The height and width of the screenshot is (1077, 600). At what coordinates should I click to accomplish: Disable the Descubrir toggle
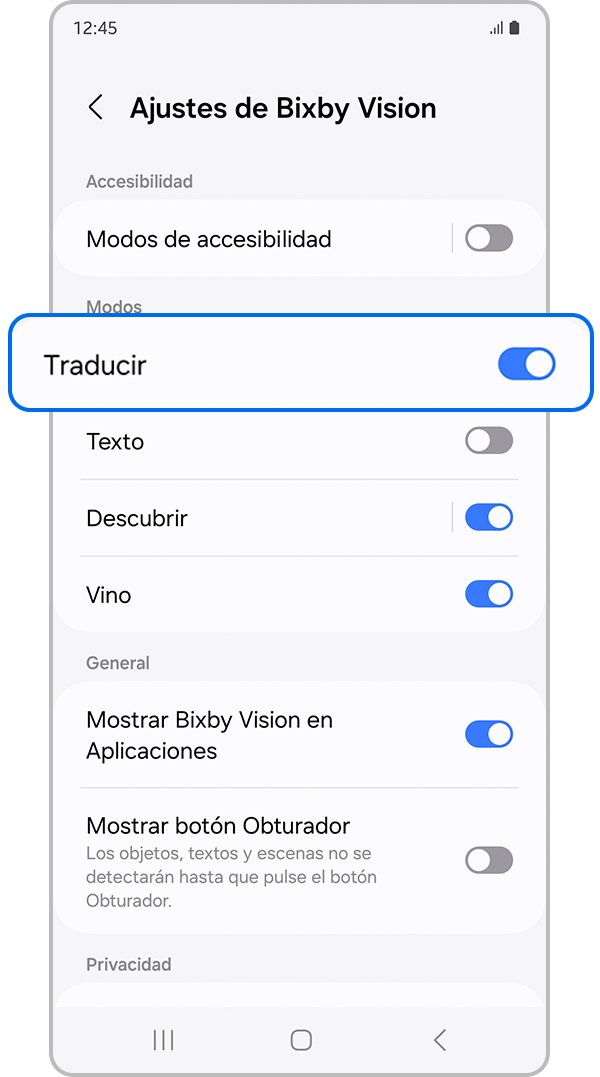point(489,517)
